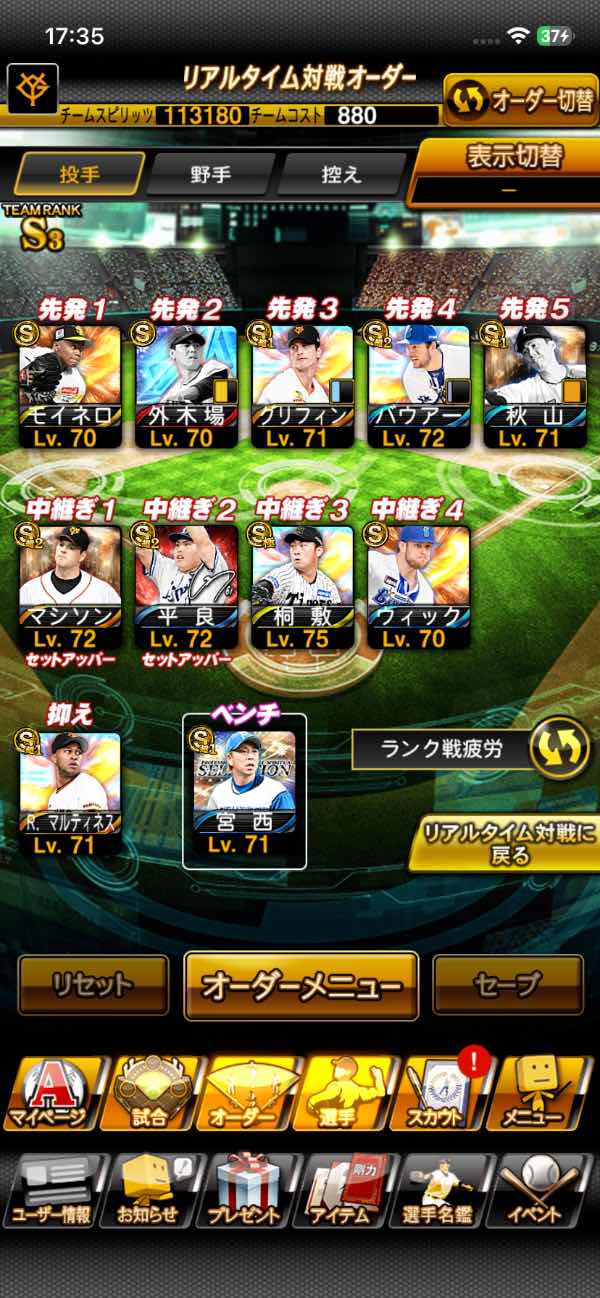The height and width of the screenshot is (1298, 600).
Task: Save the order with セーブ
Action: click(507, 985)
